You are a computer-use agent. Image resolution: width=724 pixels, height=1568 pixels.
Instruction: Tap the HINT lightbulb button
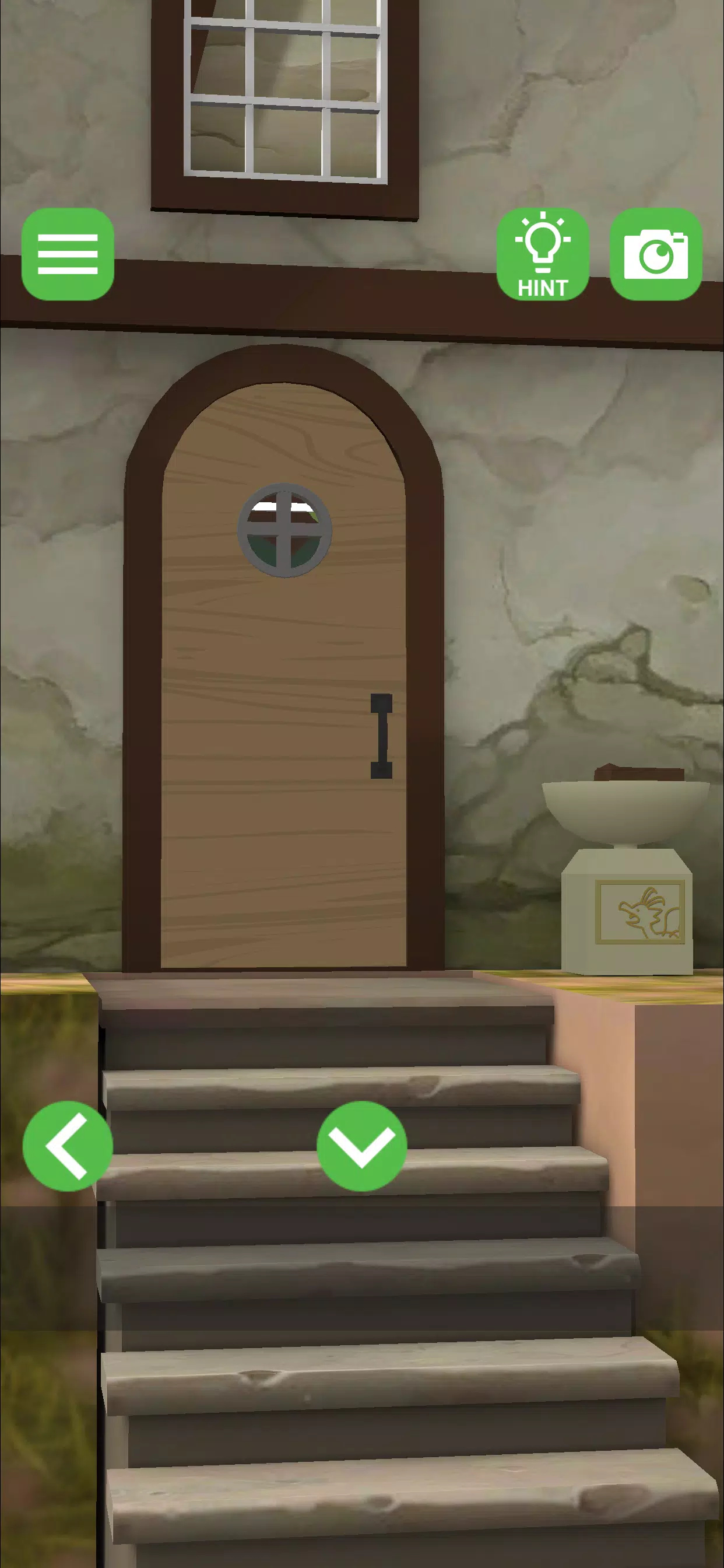click(542, 254)
